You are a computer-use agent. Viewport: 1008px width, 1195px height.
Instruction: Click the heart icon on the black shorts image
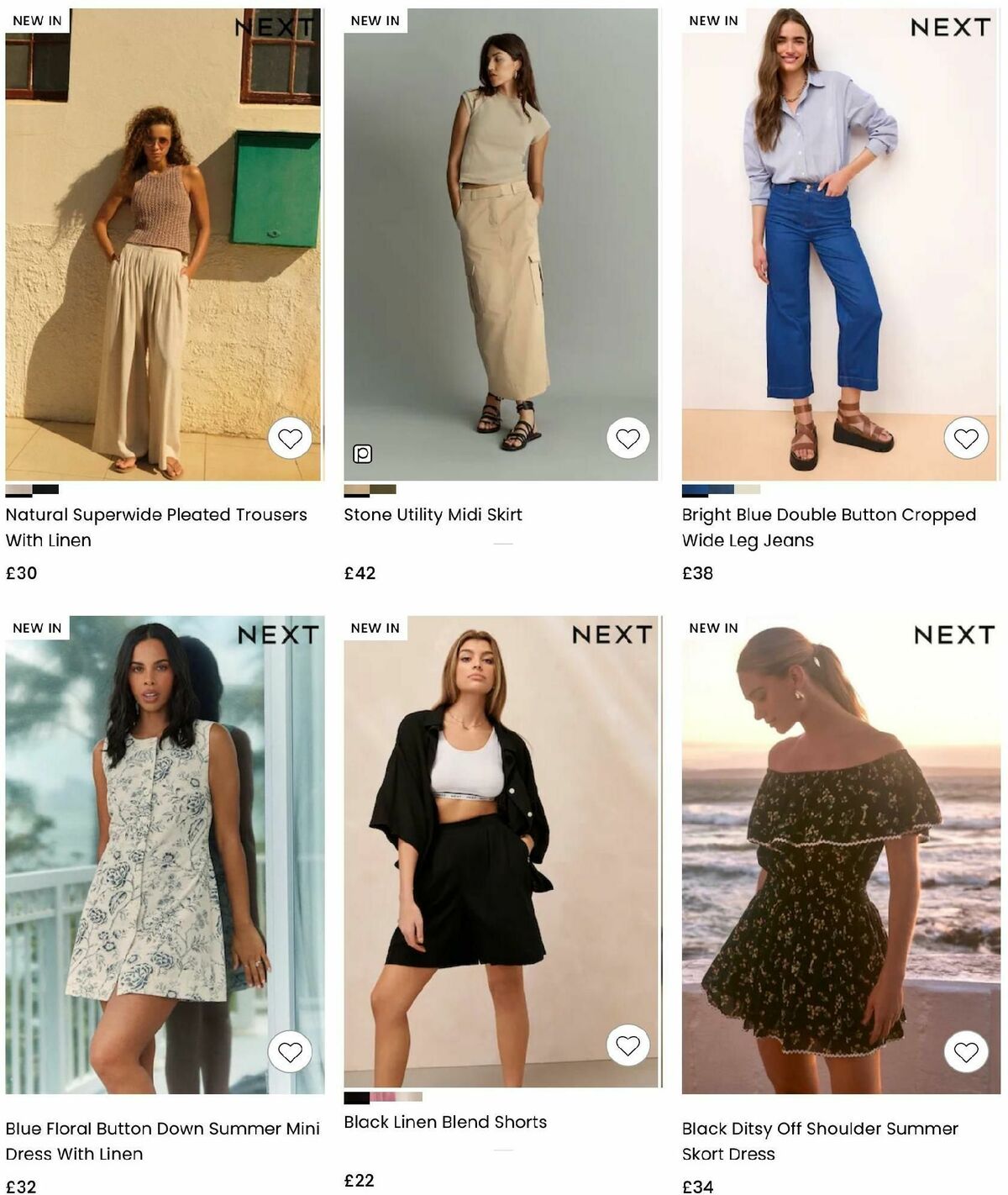tap(627, 1045)
